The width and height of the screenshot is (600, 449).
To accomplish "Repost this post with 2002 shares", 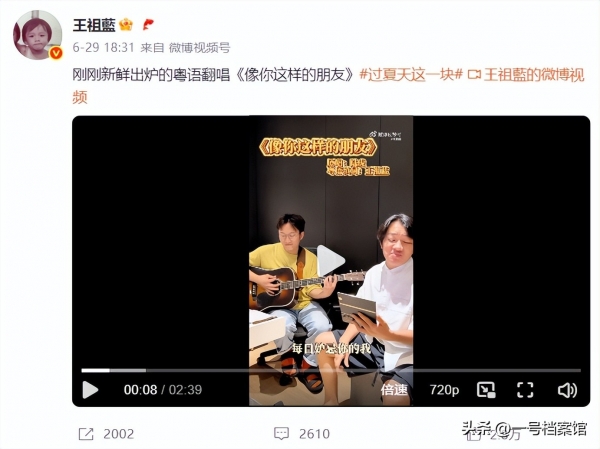I will click(x=105, y=434).
